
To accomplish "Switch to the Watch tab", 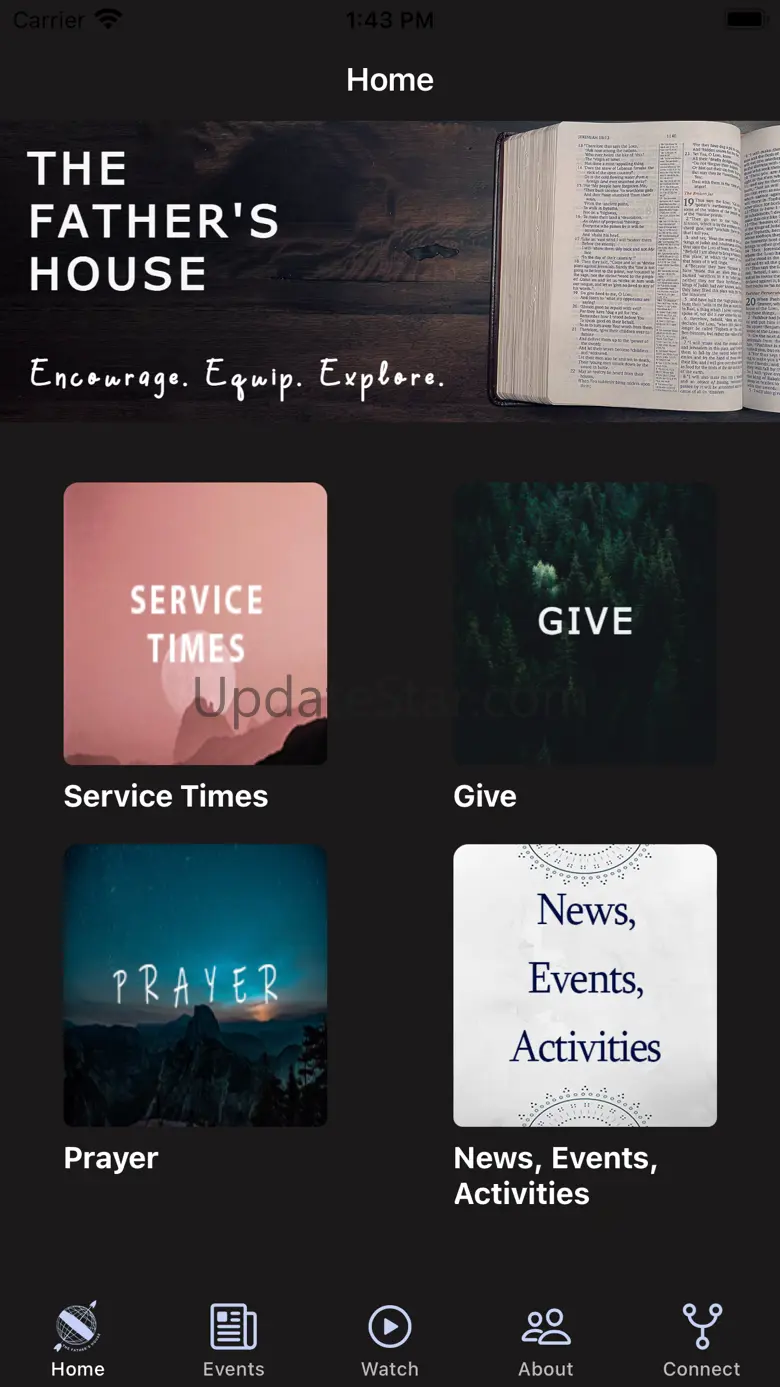I will [x=390, y=1341].
